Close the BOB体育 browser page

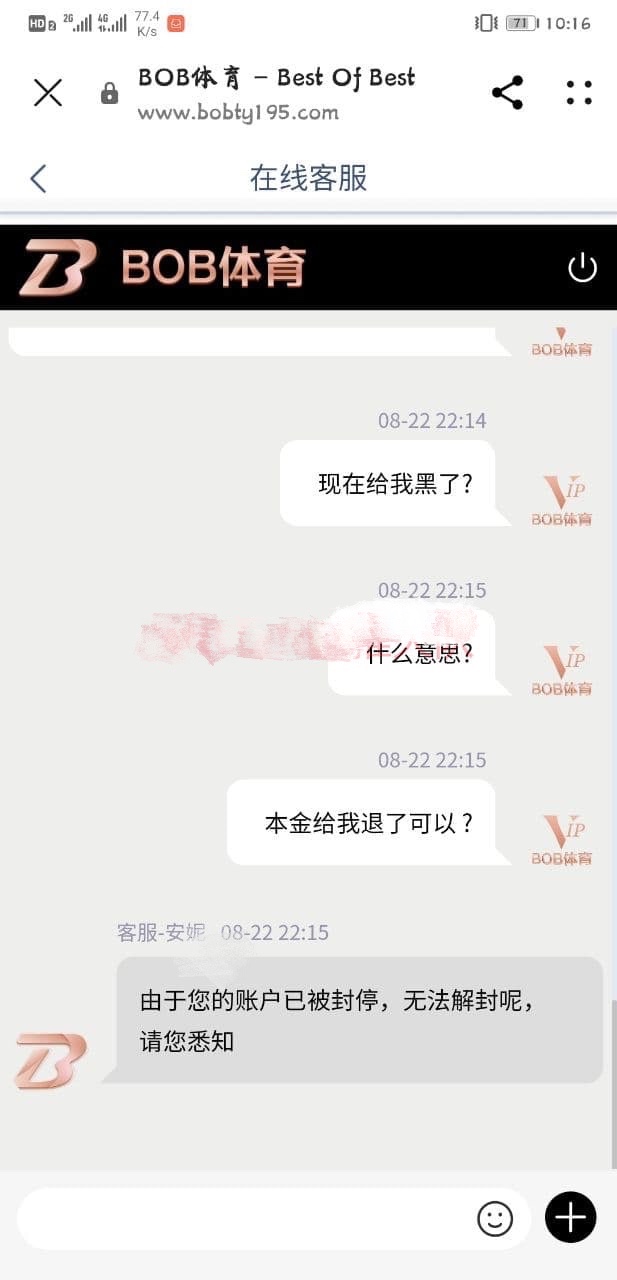point(48,93)
